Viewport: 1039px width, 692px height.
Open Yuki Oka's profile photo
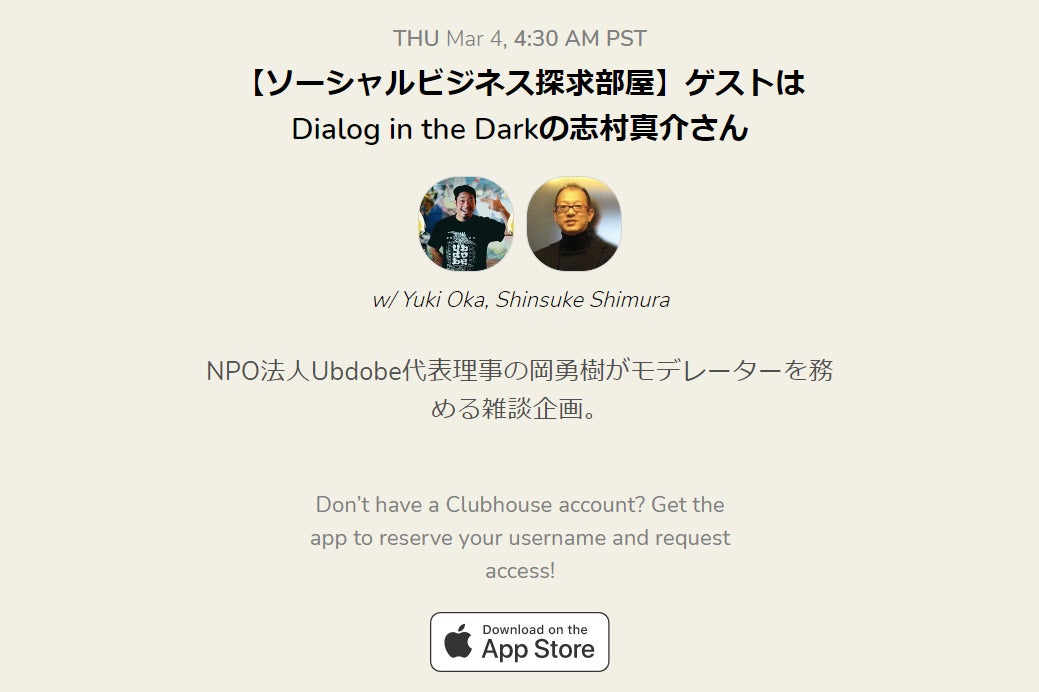(x=466, y=224)
